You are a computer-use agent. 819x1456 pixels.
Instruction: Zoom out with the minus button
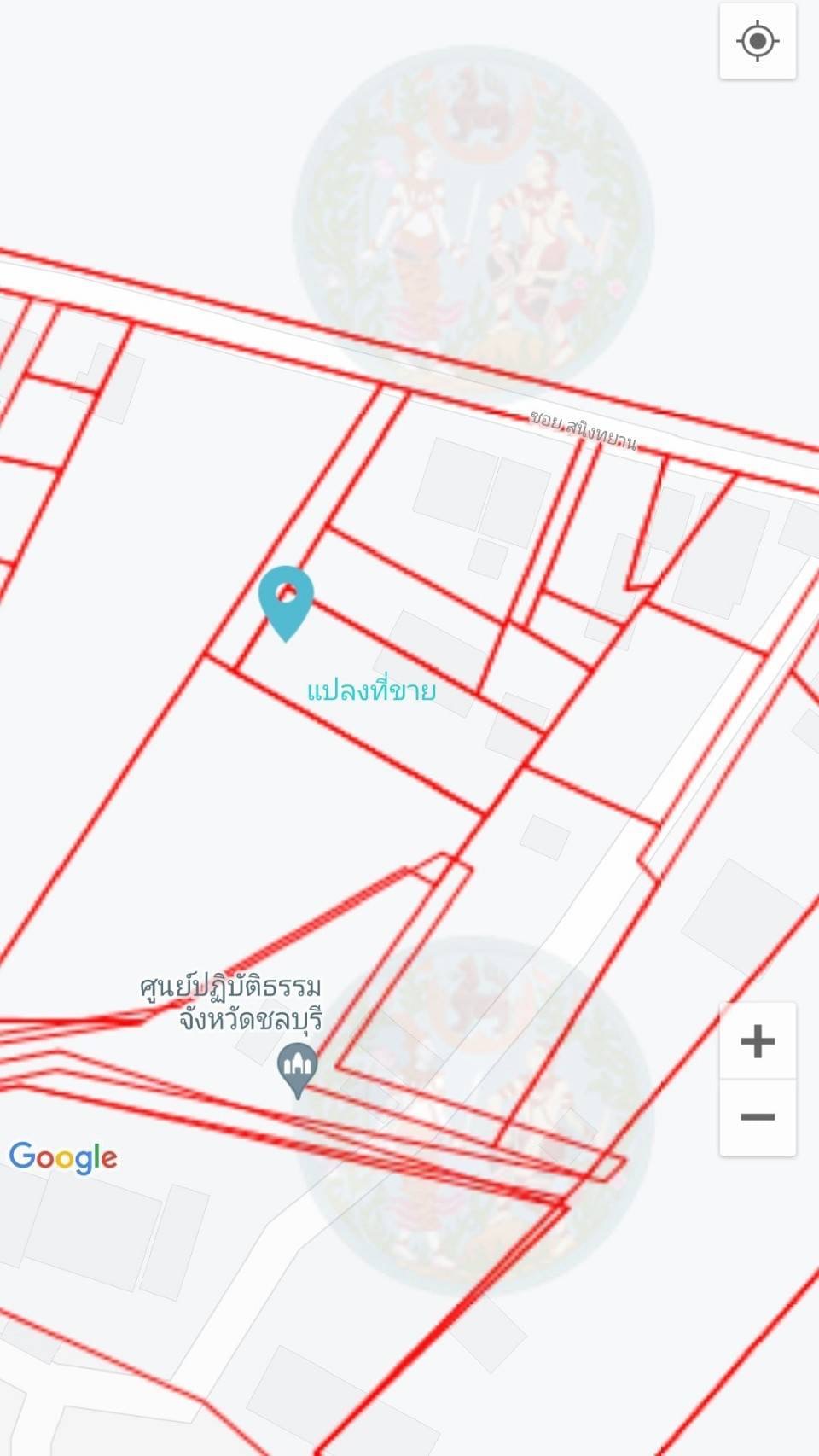(758, 1117)
